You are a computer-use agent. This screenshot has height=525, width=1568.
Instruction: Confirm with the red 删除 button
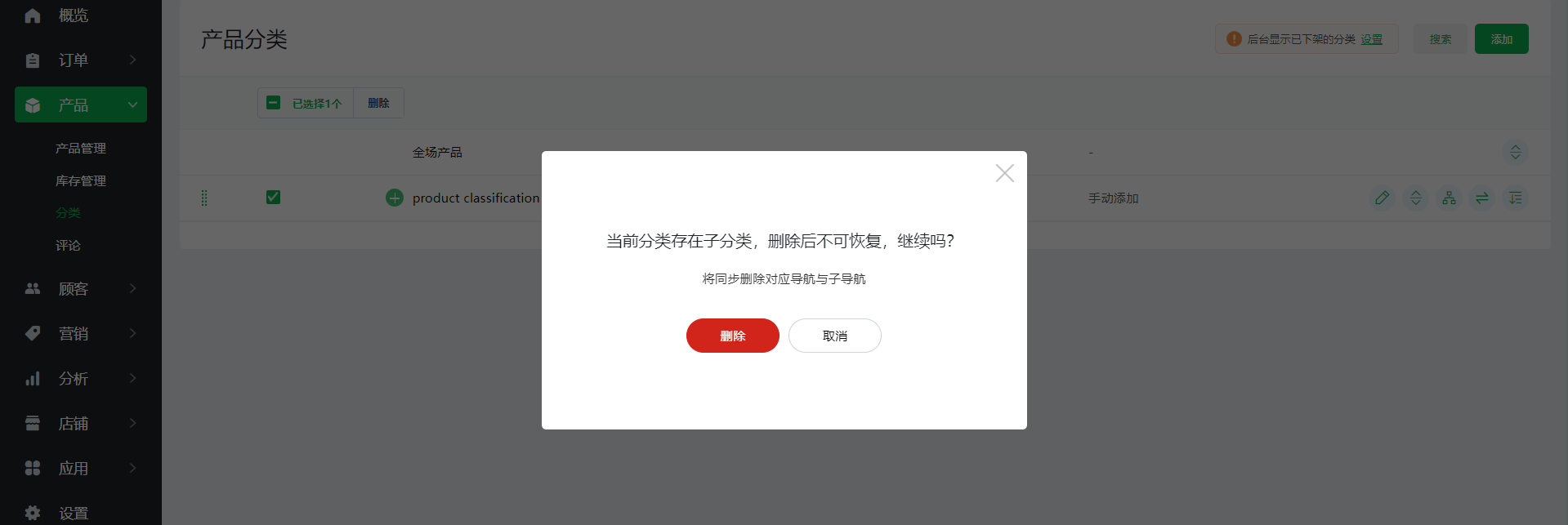(x=732, y=336)
